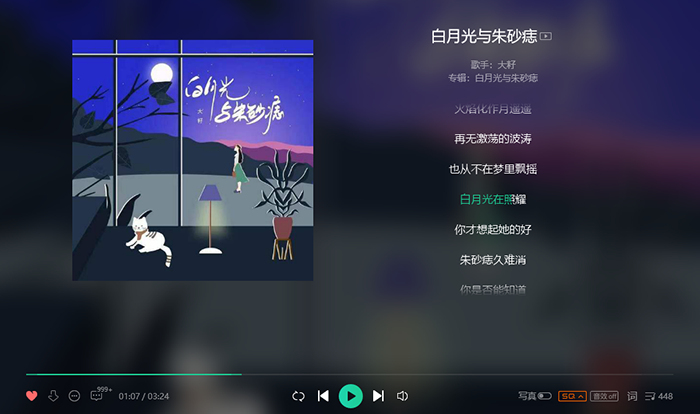Open the comments with 999+ badge
Screen dimensions: 700x414
(x=98, y=396)
